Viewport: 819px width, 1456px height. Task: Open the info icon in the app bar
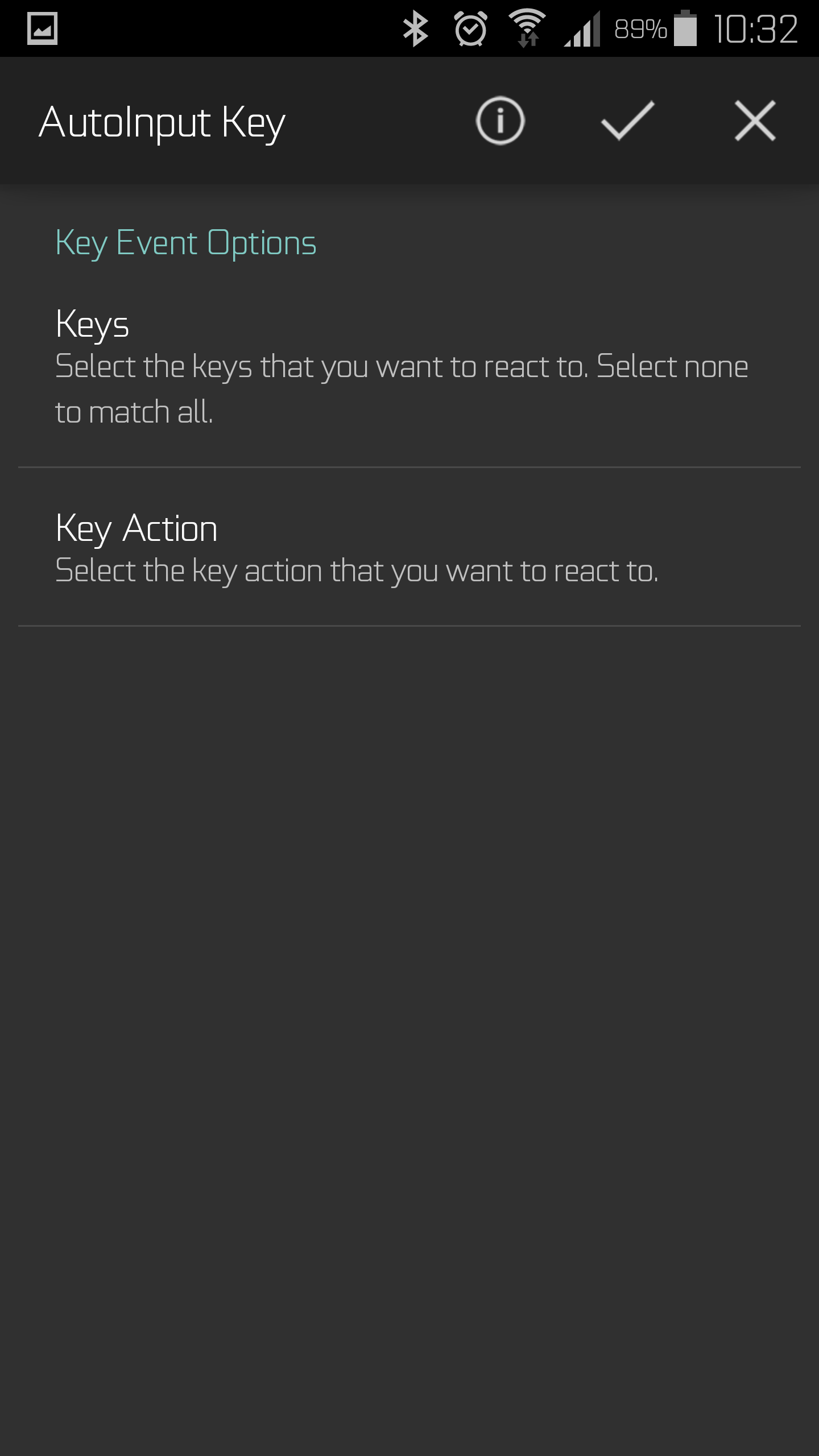500,121
